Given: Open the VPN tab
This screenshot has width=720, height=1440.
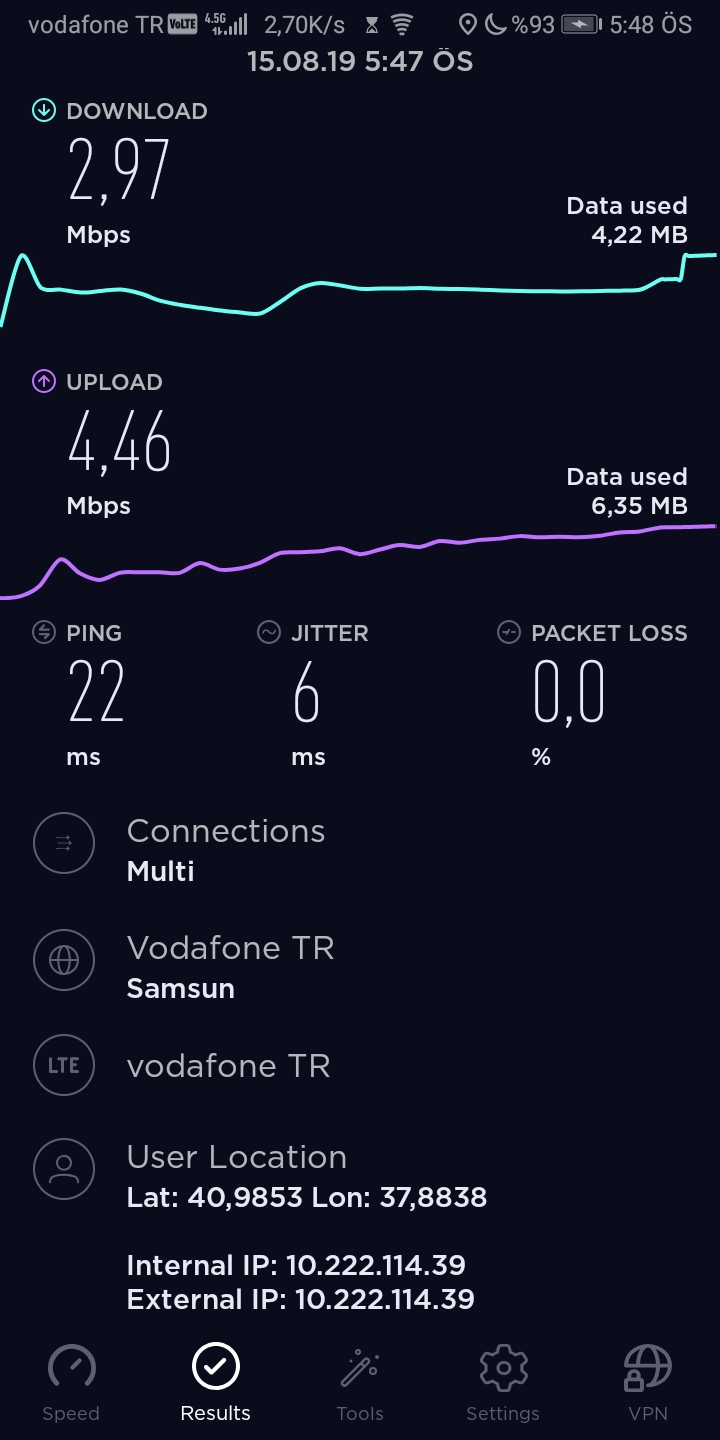Looking at the screenshot, I should (647, 1384).
